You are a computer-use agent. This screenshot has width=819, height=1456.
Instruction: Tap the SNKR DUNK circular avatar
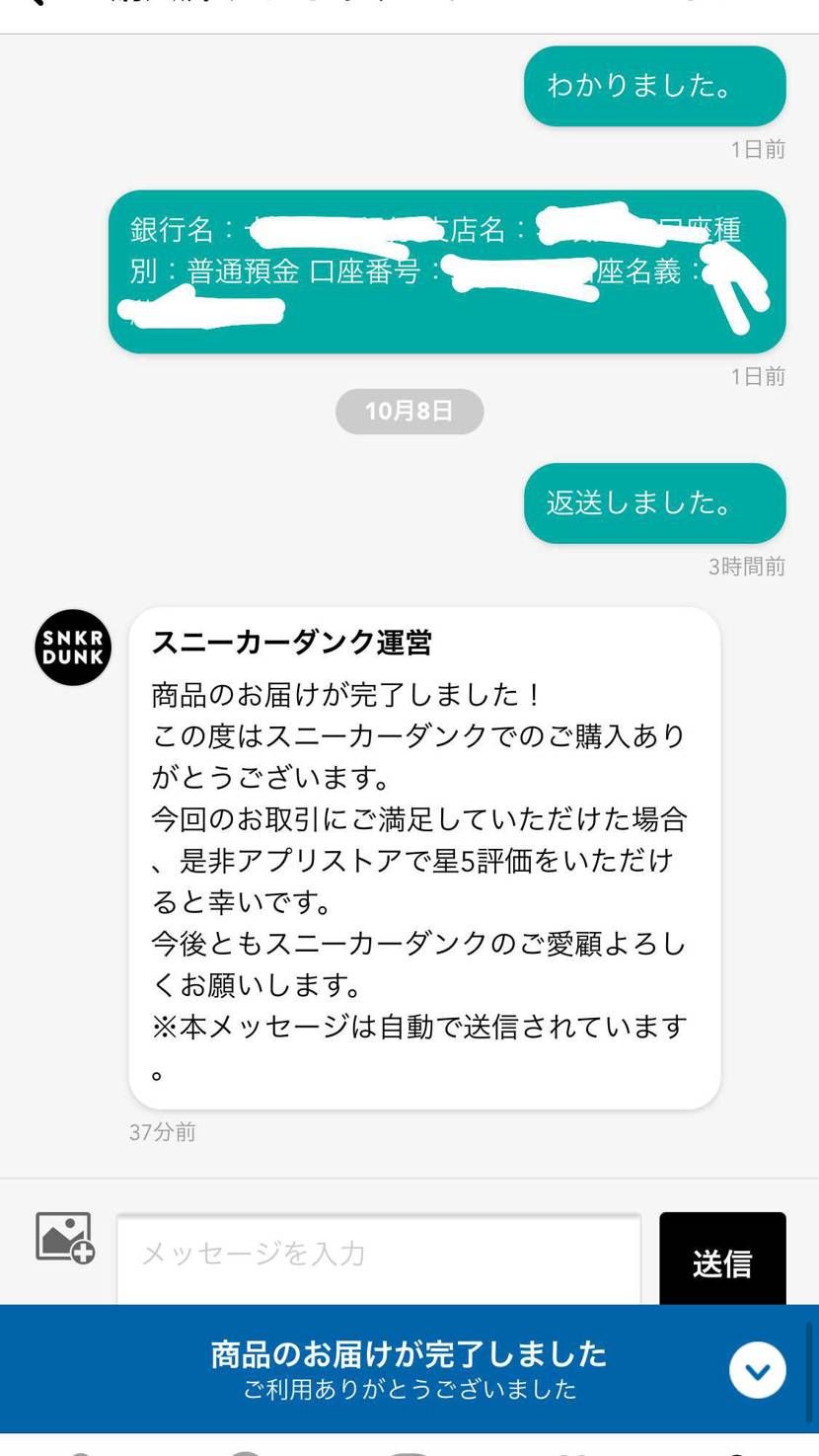[x=72, y=647]
